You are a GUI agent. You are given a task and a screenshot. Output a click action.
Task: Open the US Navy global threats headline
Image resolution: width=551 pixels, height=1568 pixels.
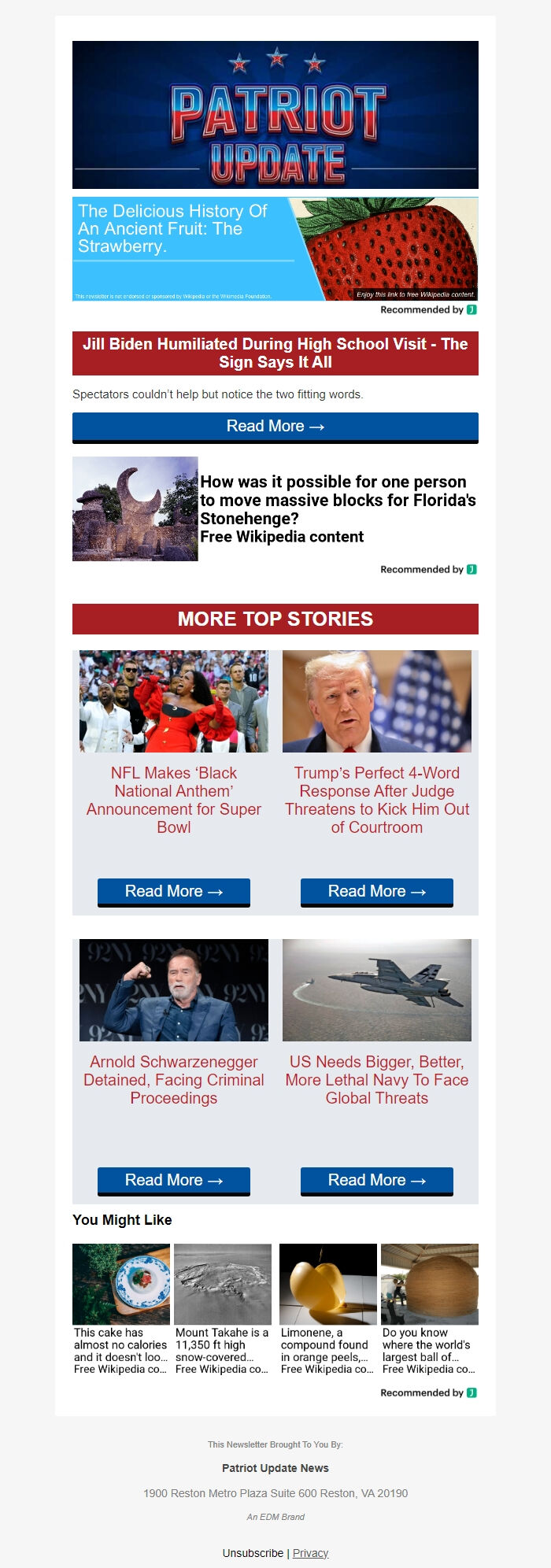[376, 1079]
